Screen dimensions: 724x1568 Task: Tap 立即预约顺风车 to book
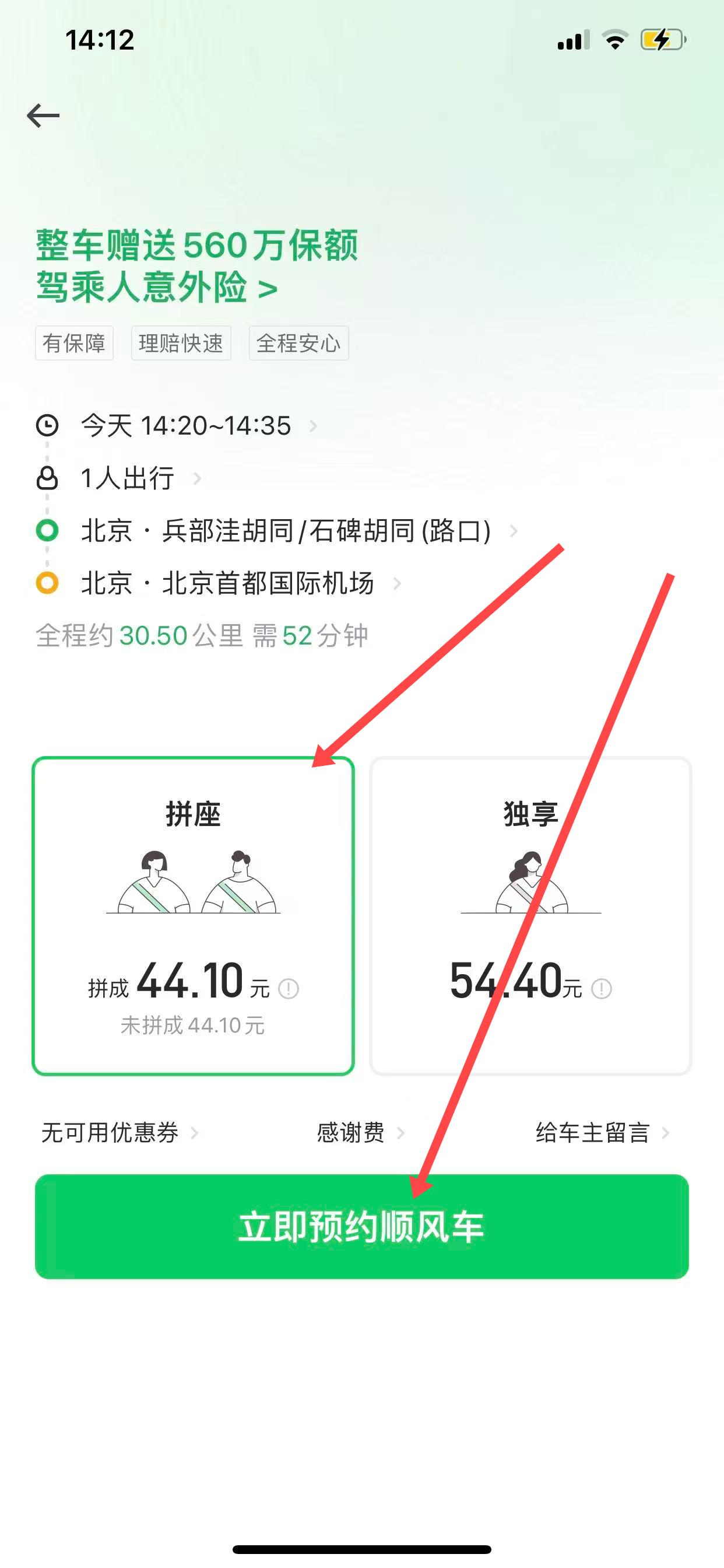[x=361, y=1227]
